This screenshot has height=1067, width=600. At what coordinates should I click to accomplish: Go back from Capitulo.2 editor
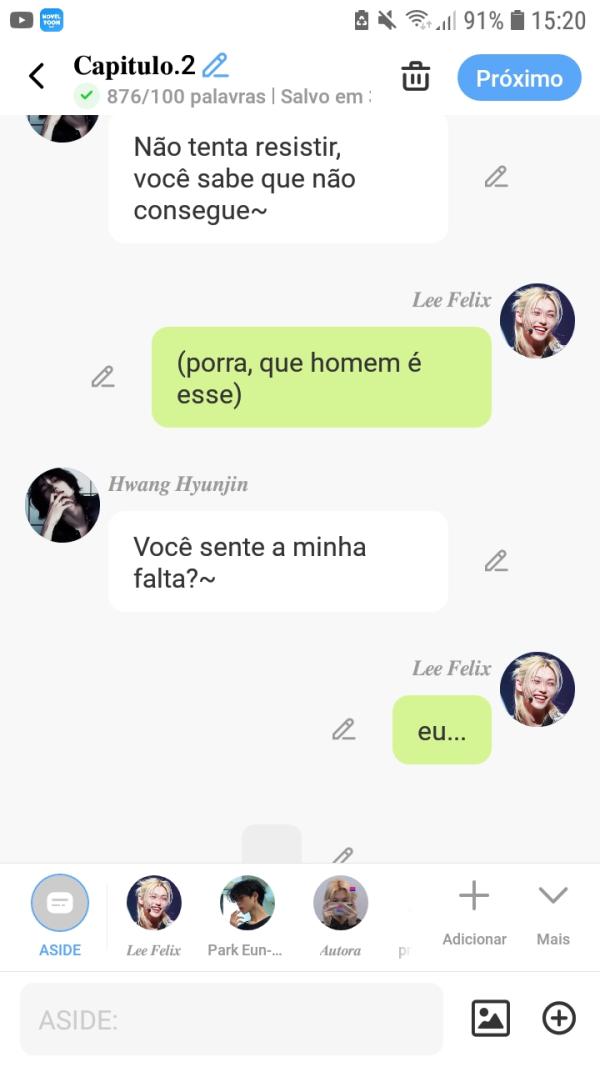[x=37, y=76]
